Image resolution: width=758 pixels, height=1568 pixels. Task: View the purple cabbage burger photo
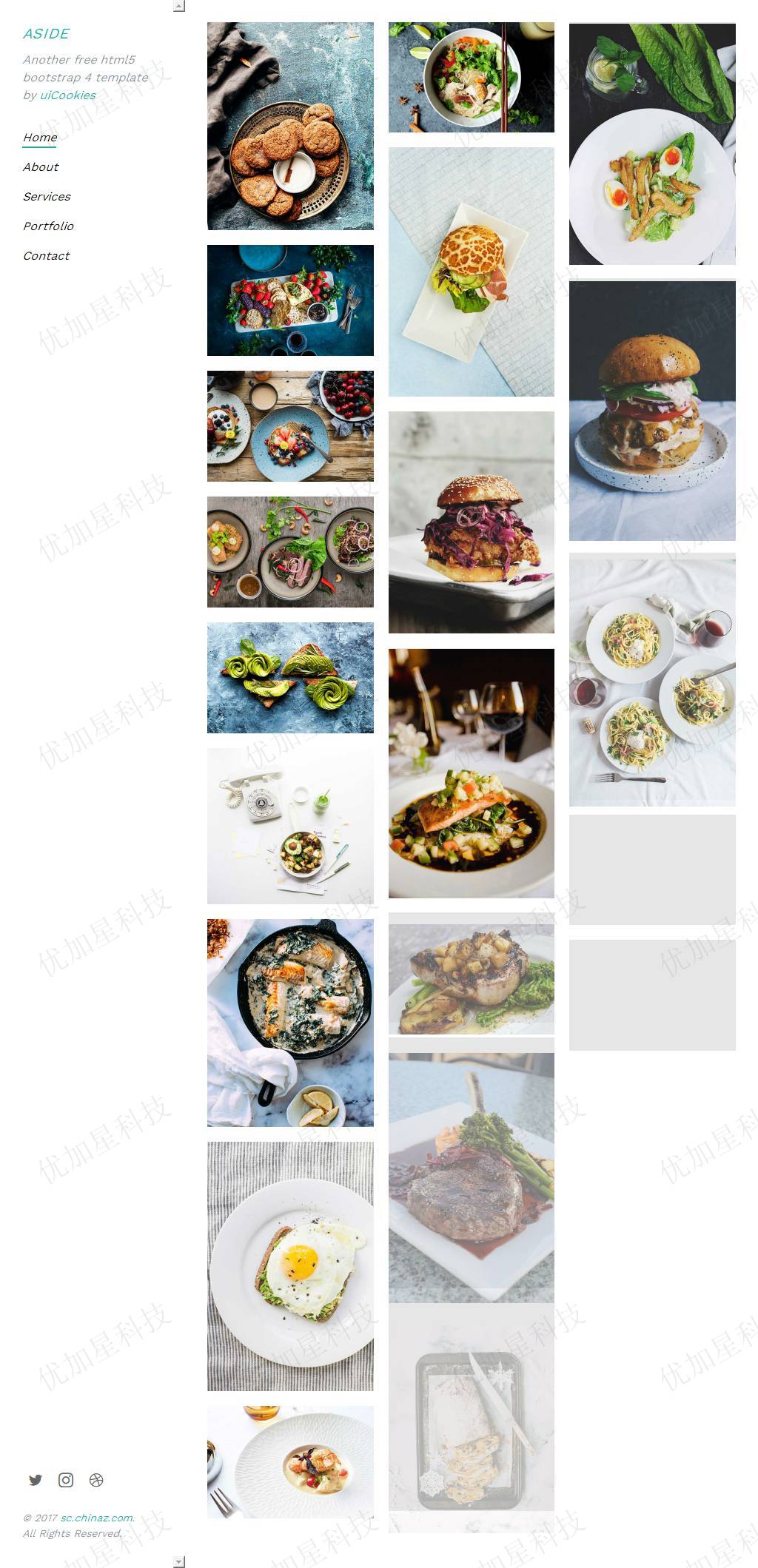click(x=471, y=522)
